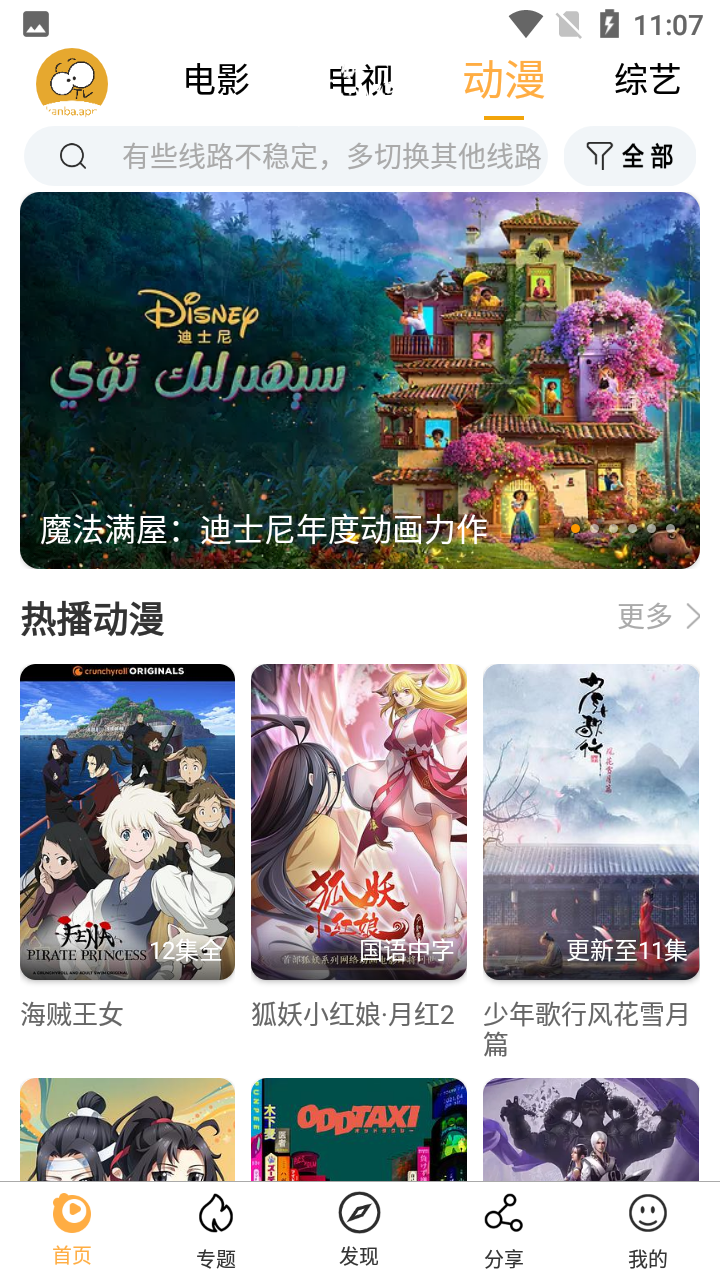Viewport: 720px width, 1280px height.
Task: Go to the 发现 tab
Action: 359,1231
